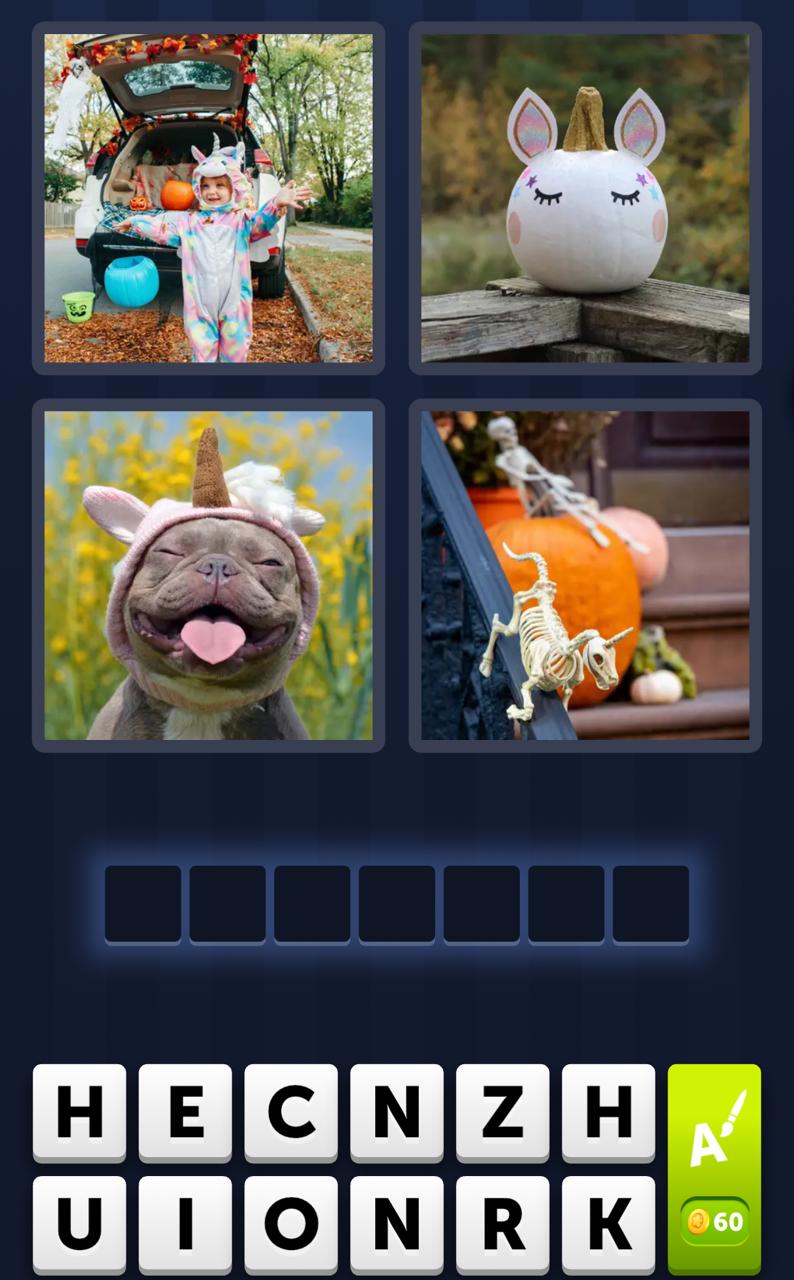
Task: Select the letter Z tile
Action: click(x=503, y=1111)
